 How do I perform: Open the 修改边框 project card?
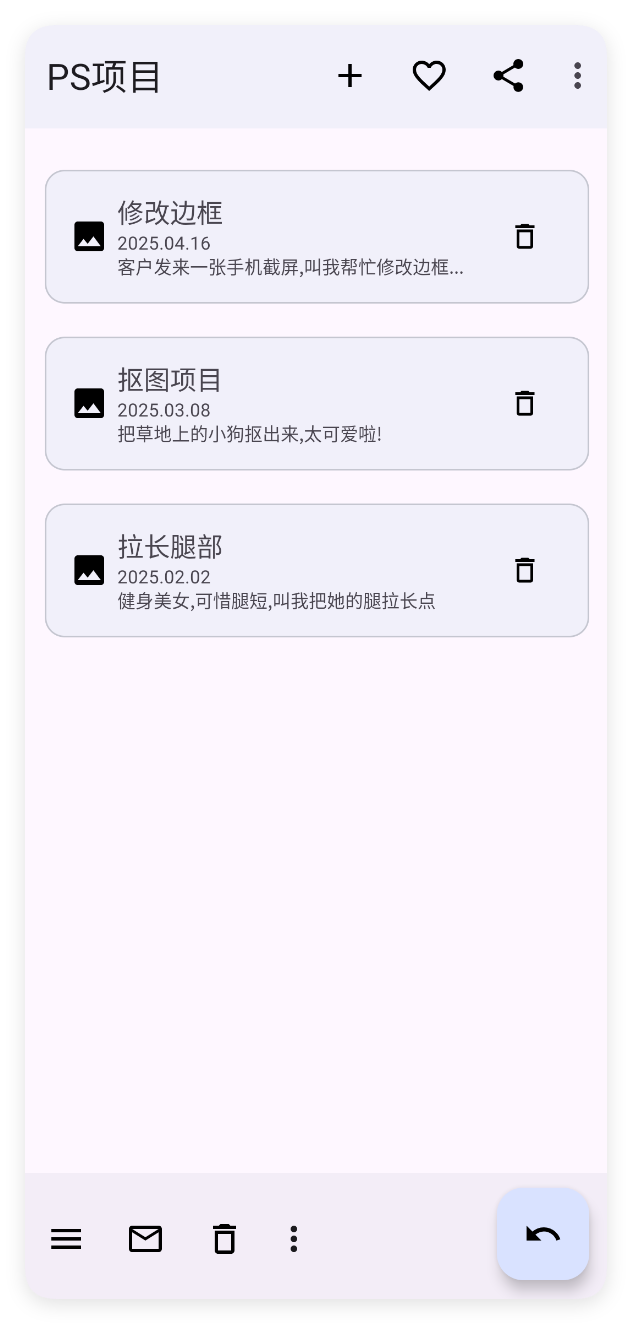click(290, 237)
